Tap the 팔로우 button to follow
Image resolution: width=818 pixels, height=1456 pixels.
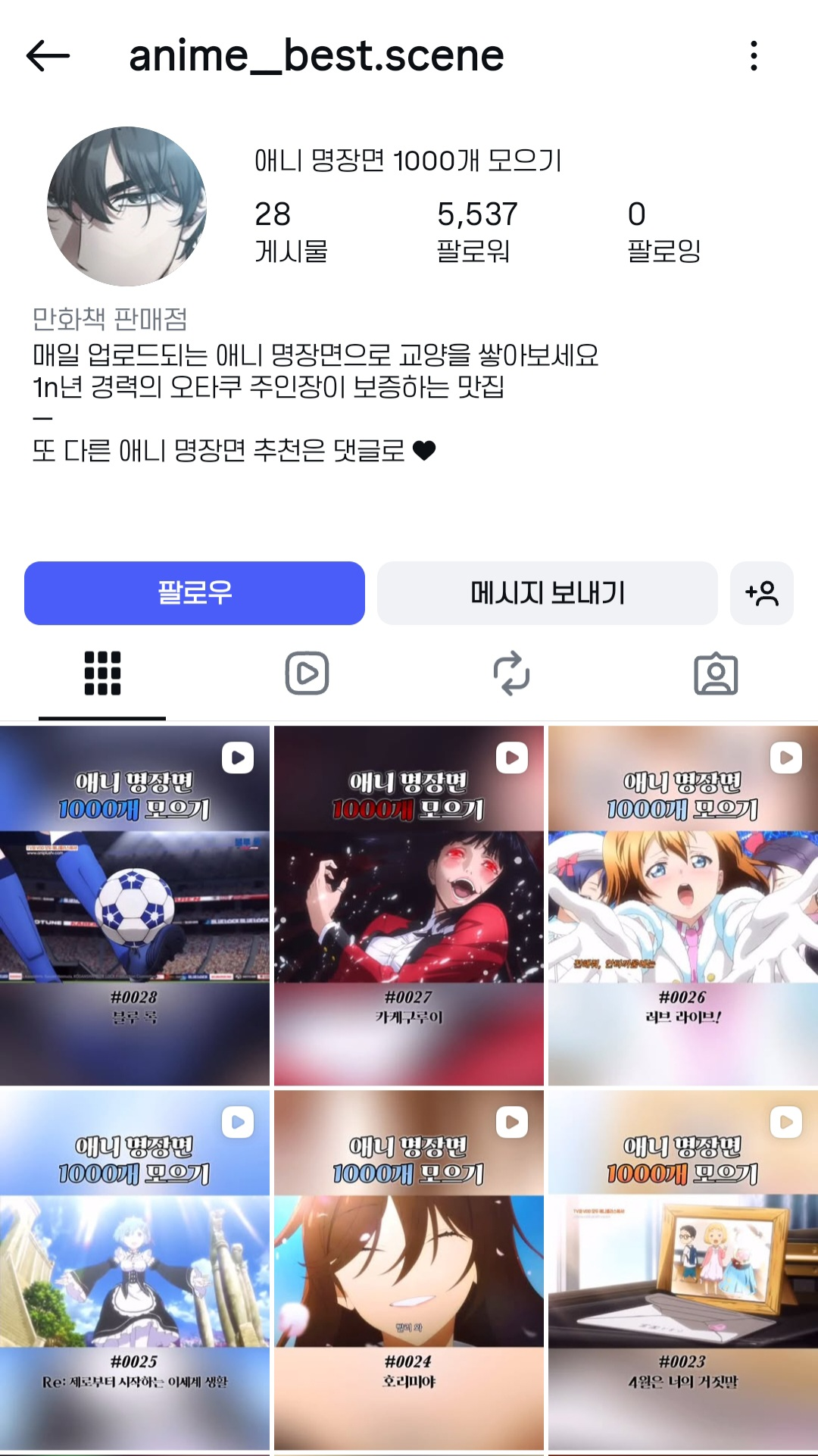[195, 593]
